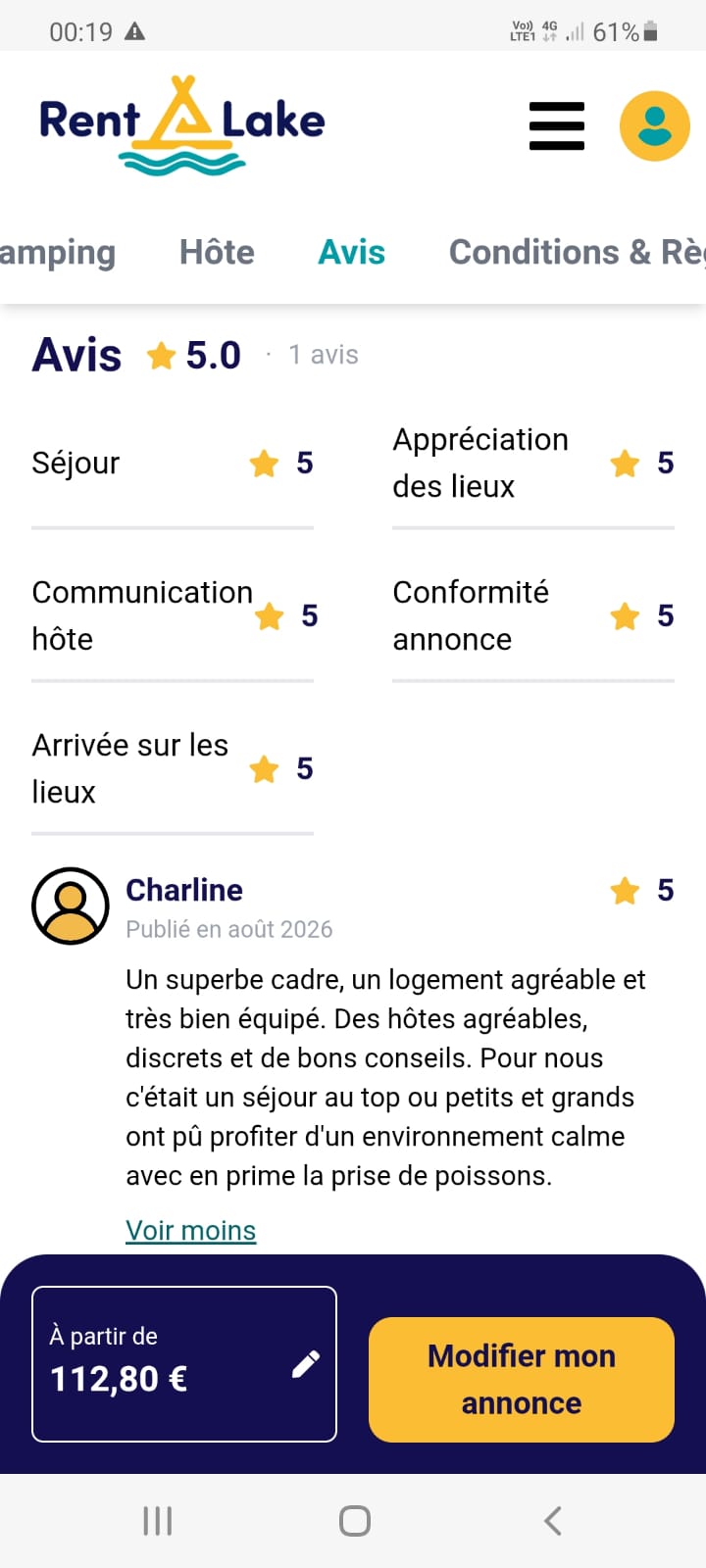Go to the Rent Lake home logo
The height and width of the screenshot is (1568, 706).
tap(182, 125)
